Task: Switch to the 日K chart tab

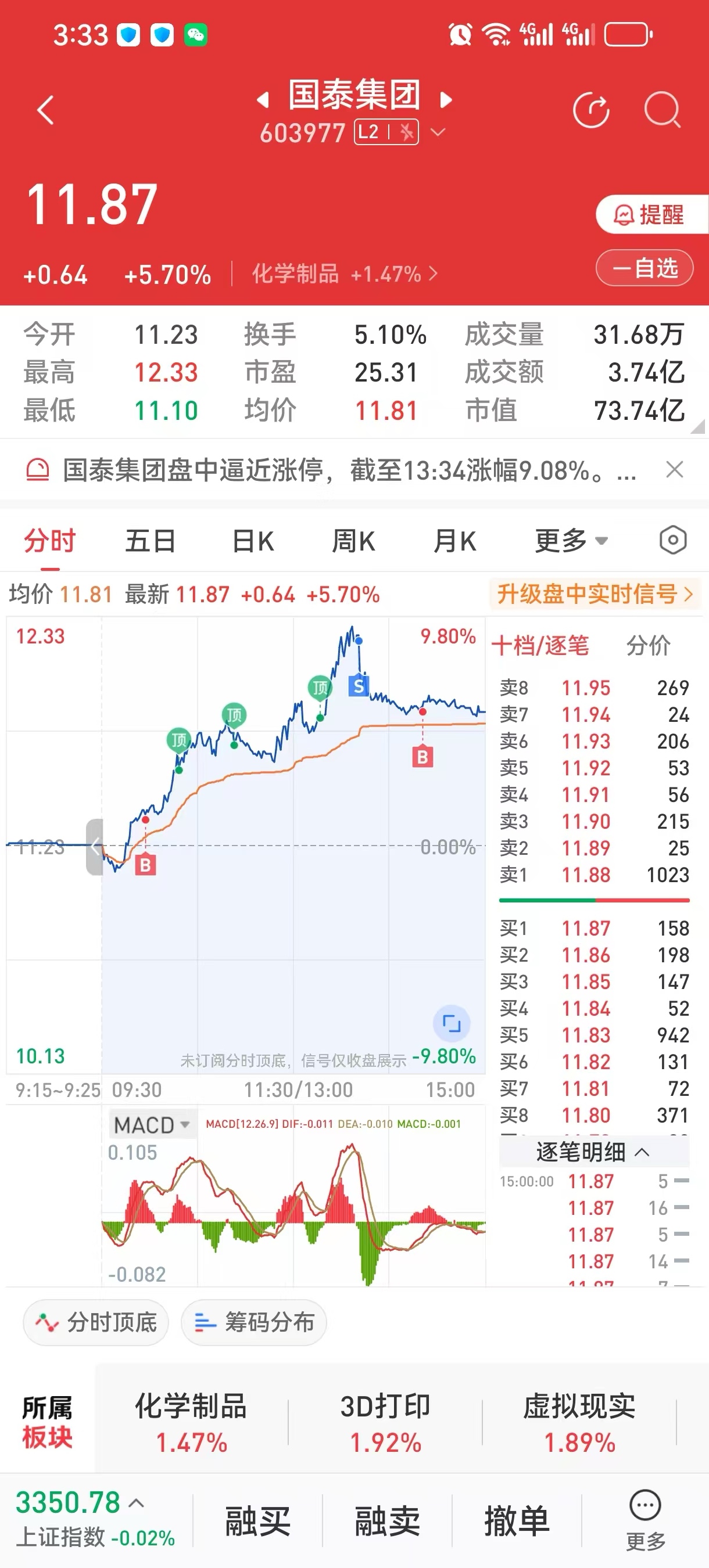Action: click(x=253, y=541)
